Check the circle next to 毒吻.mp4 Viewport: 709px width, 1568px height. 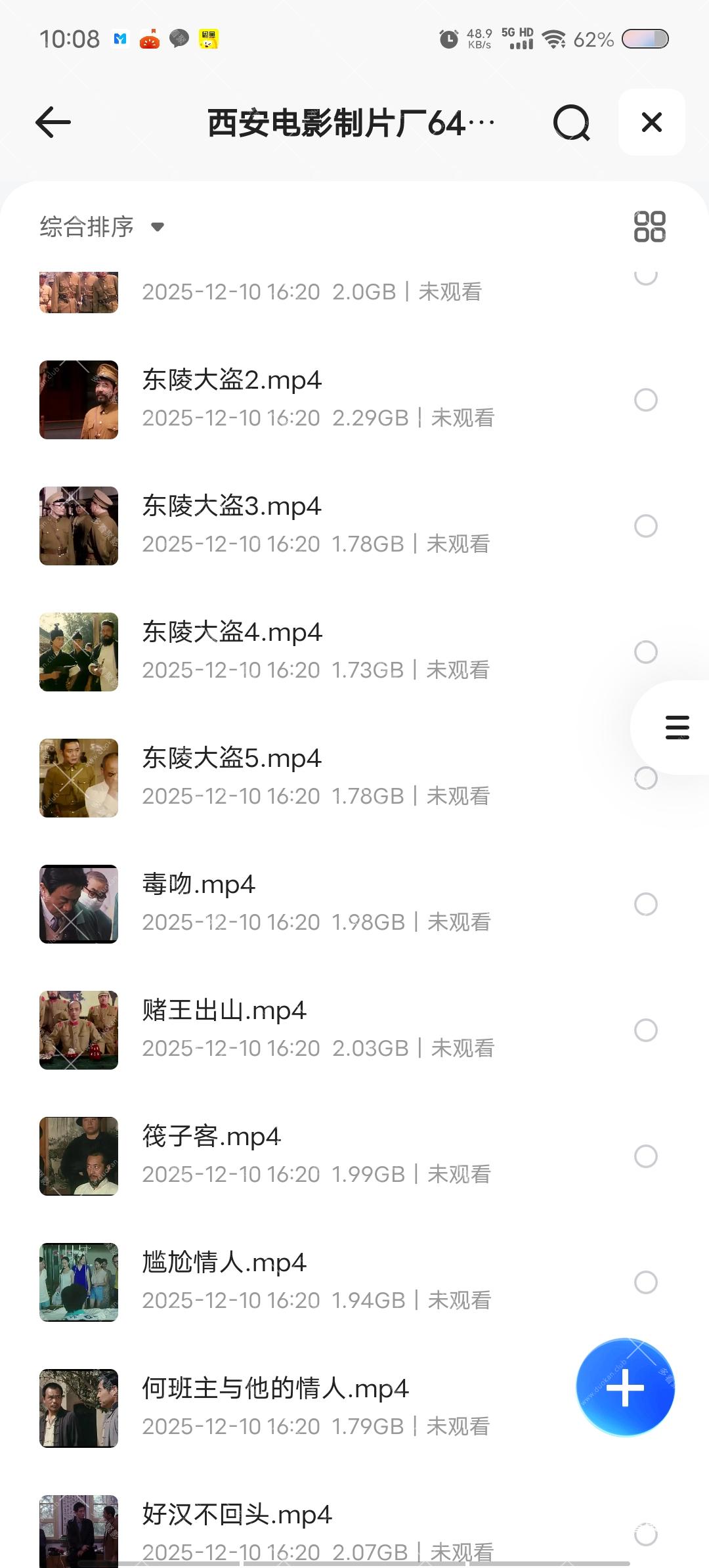pyautogui.click(x=646, y=904)
